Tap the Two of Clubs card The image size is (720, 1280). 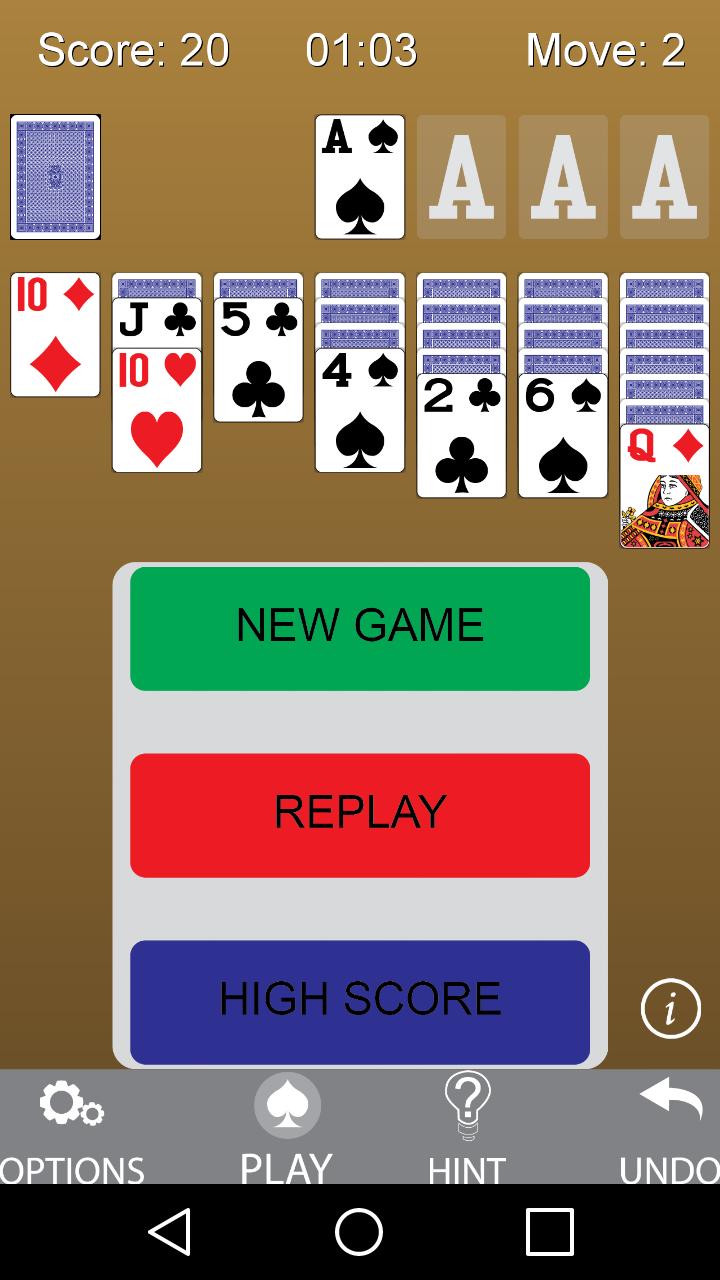coord(461,435)
